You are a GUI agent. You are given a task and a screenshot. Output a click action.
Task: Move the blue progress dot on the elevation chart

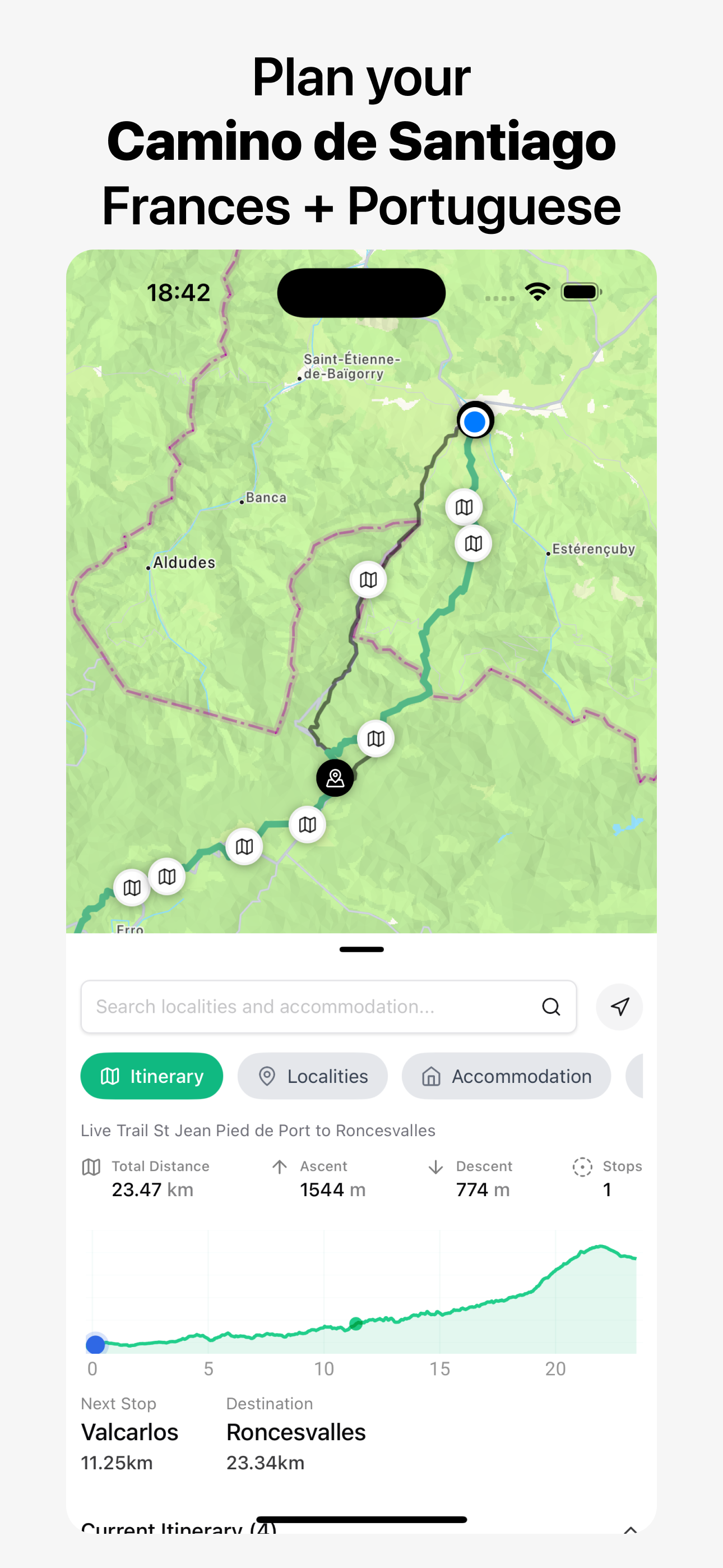click(96, 1344)
